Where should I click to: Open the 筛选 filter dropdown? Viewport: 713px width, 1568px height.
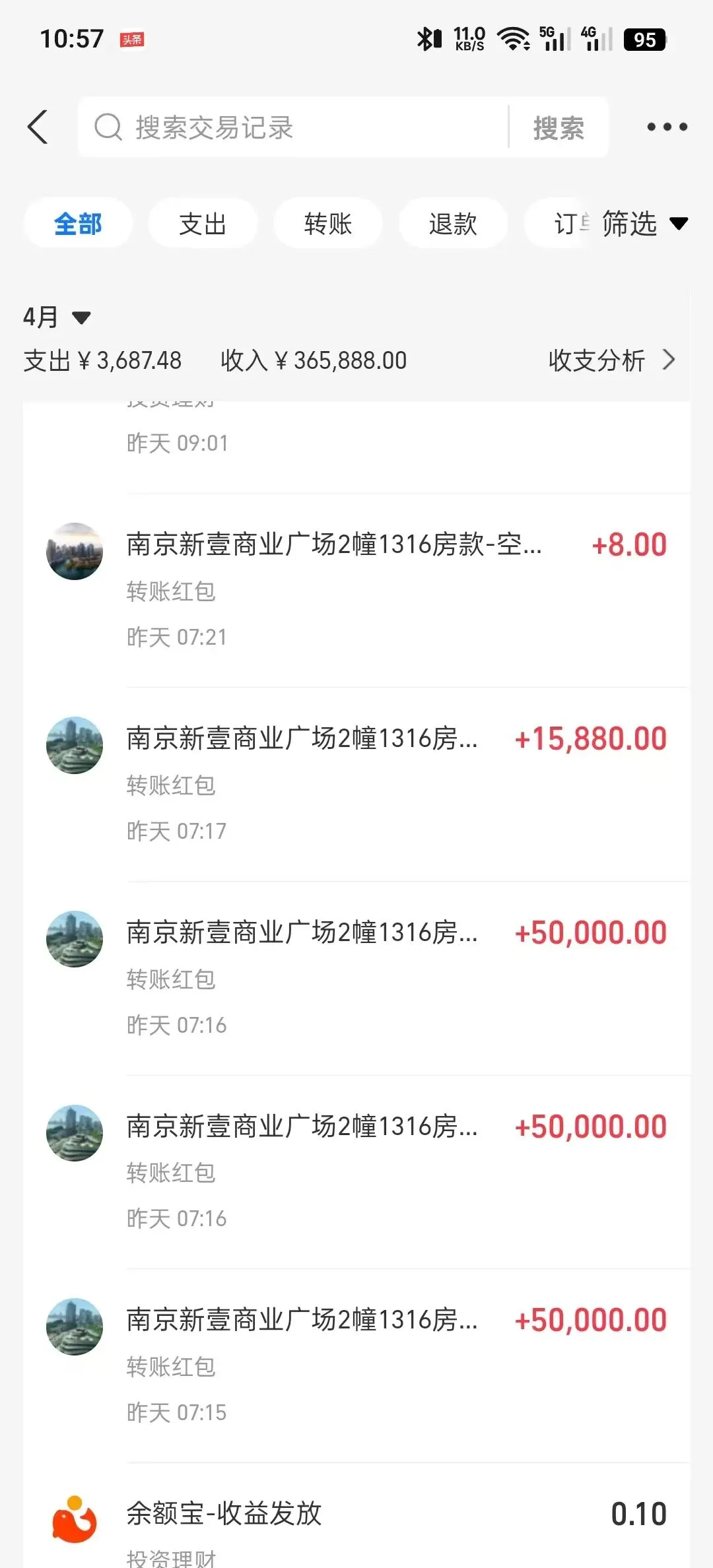[644, 224]
